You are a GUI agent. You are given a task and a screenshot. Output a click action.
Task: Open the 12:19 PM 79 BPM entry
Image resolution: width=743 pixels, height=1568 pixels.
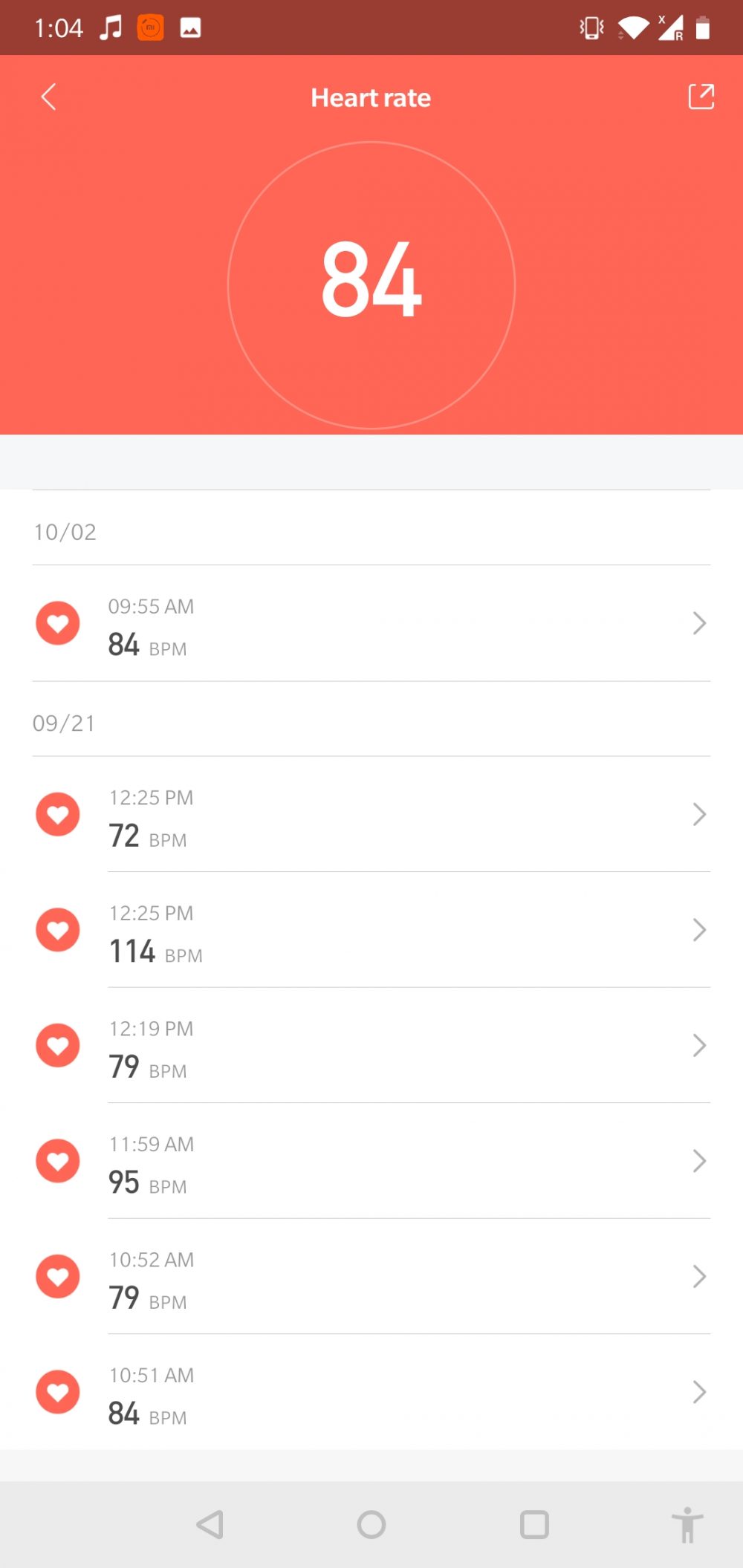[371, 1046]
